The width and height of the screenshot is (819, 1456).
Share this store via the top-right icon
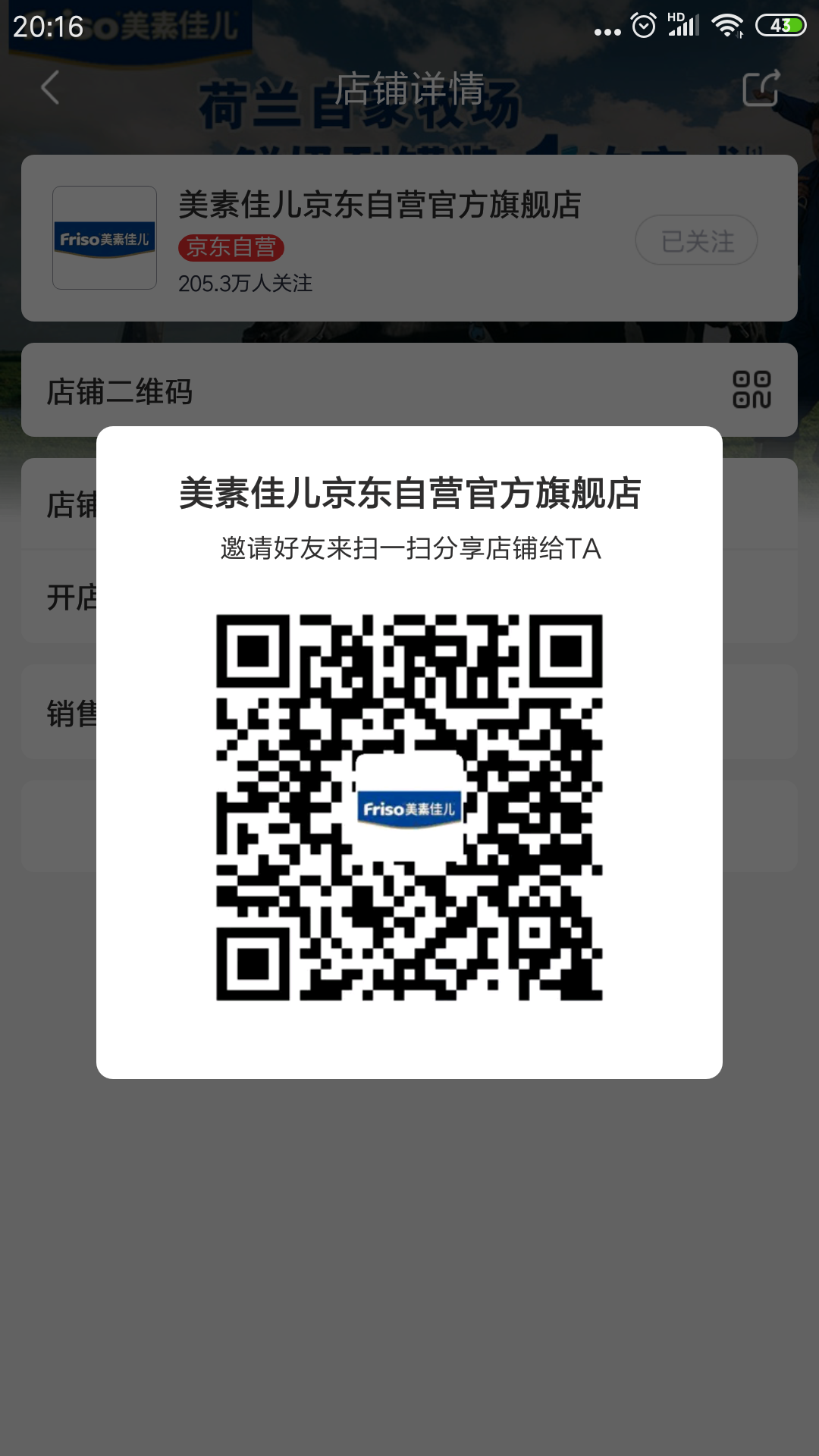coord(761,89)
